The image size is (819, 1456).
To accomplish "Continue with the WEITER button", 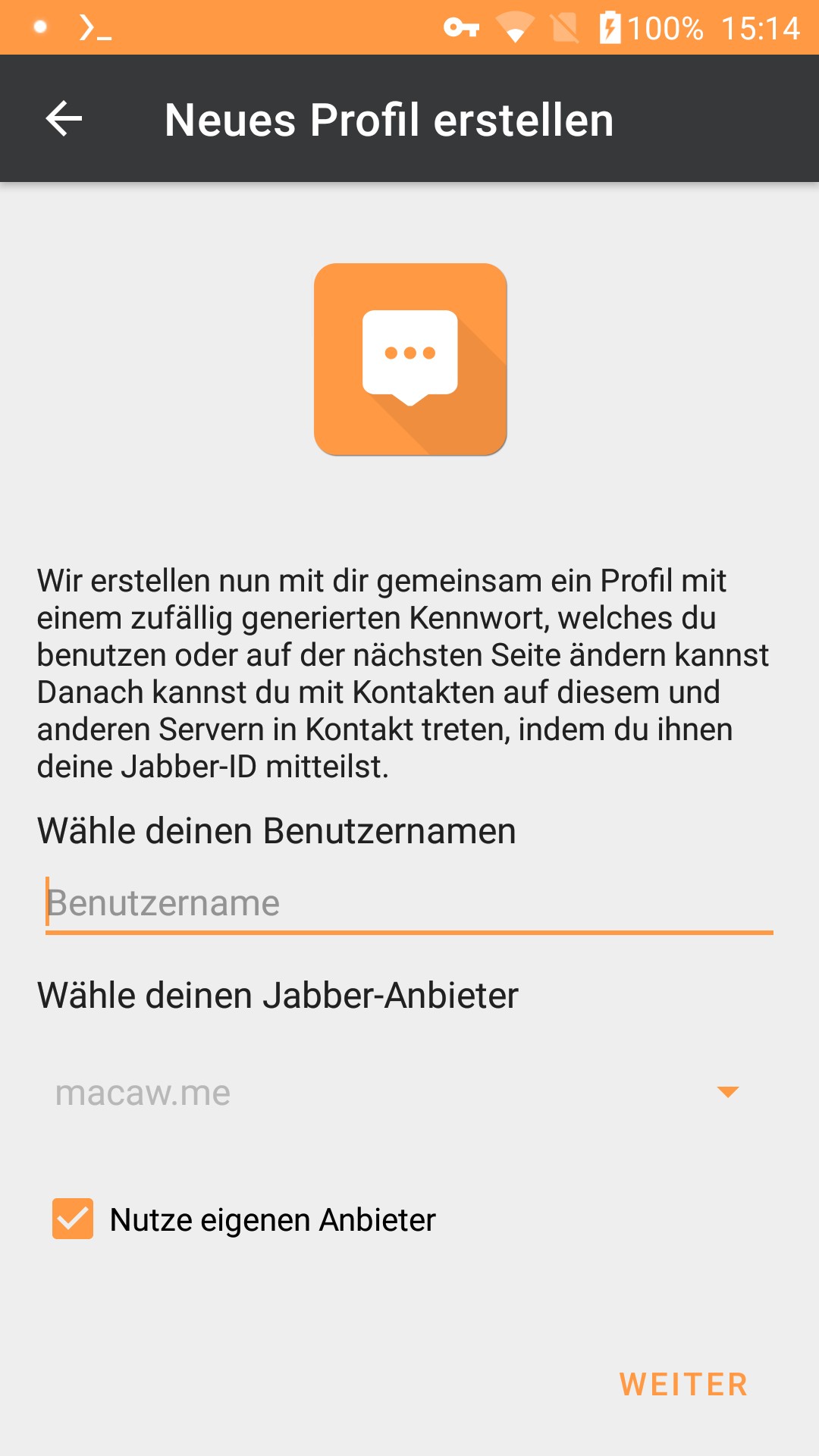I will coord(684,1384).
